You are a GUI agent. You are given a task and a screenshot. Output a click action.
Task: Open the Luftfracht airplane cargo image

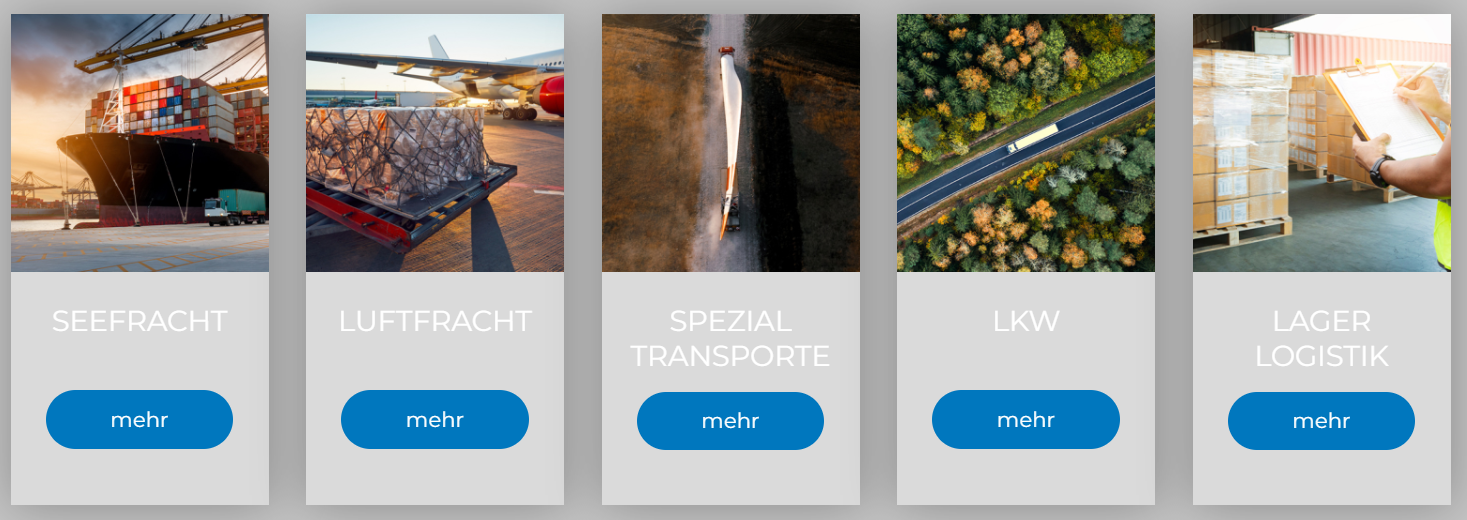coord(434,143)
